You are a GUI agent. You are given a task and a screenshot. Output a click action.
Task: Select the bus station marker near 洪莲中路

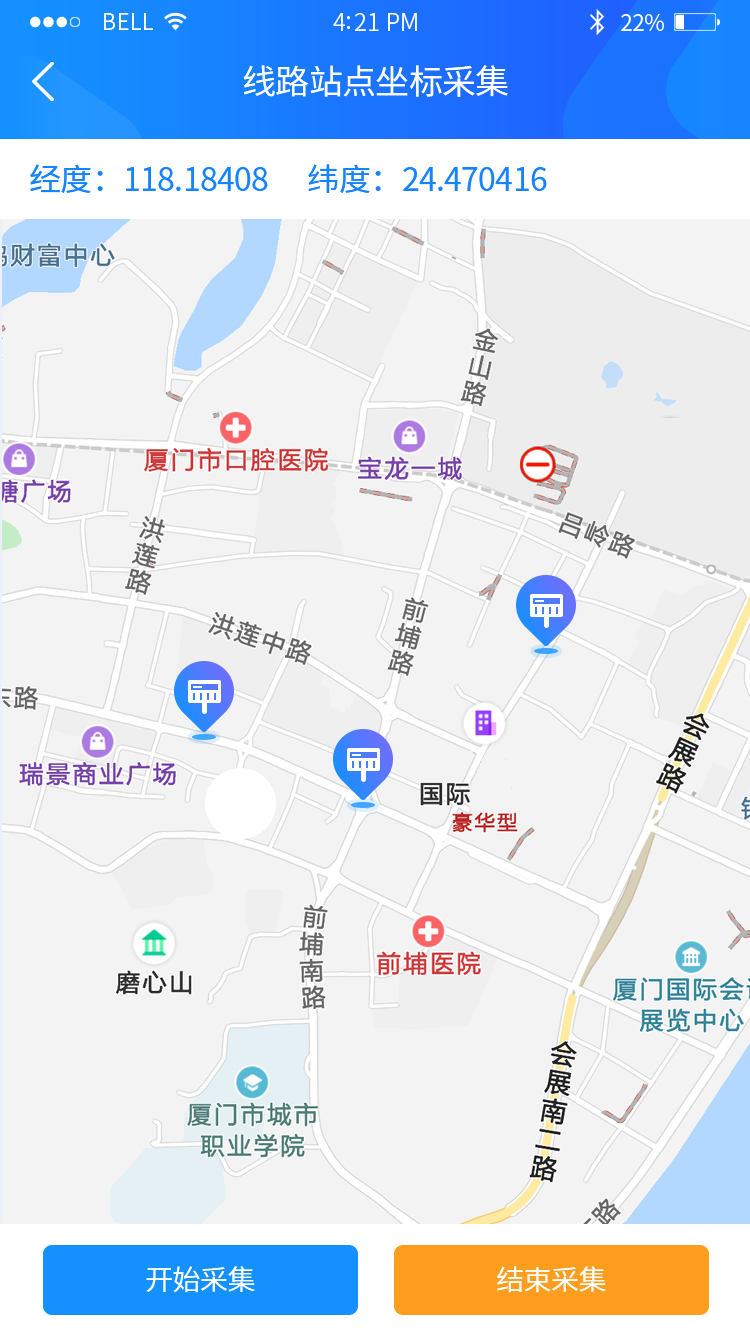pyautogui.click(x=203, y=692)
